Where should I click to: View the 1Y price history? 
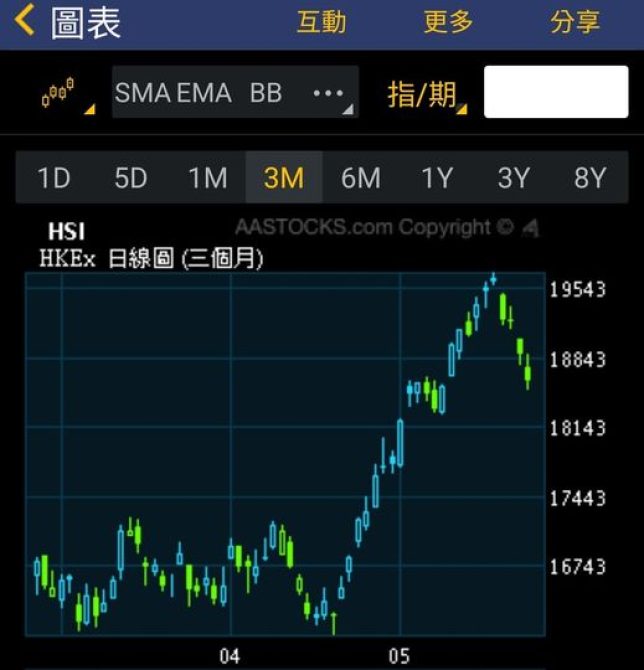pyautogui.click(x=437, y=178)
